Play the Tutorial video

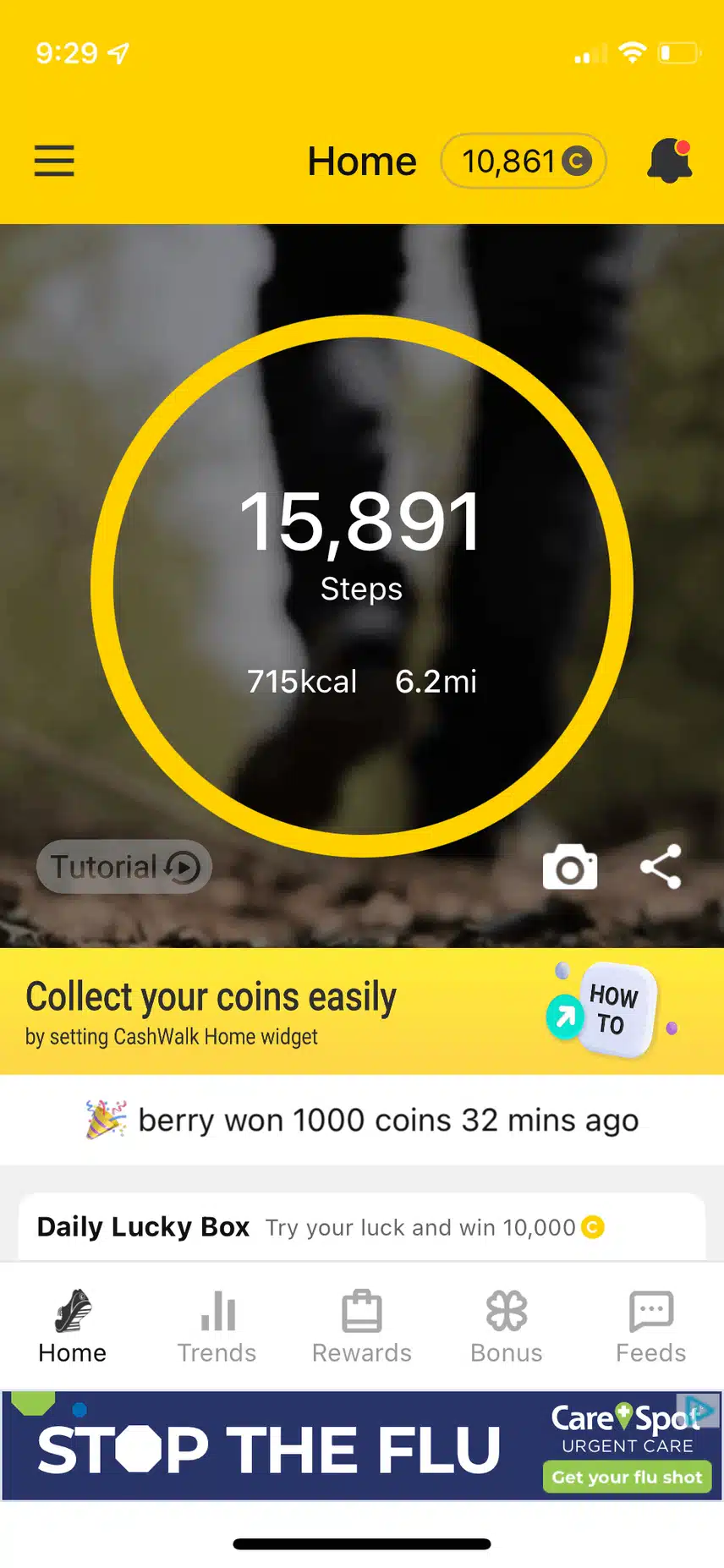coord(124,866)
